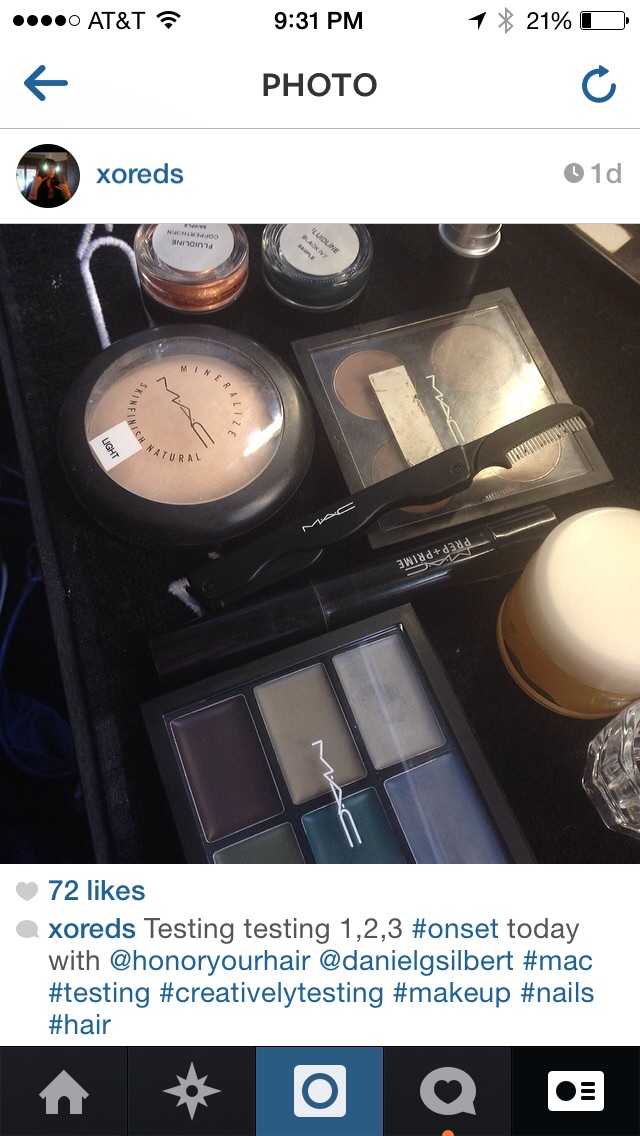Open xoreds profile picture

[48, 175]
